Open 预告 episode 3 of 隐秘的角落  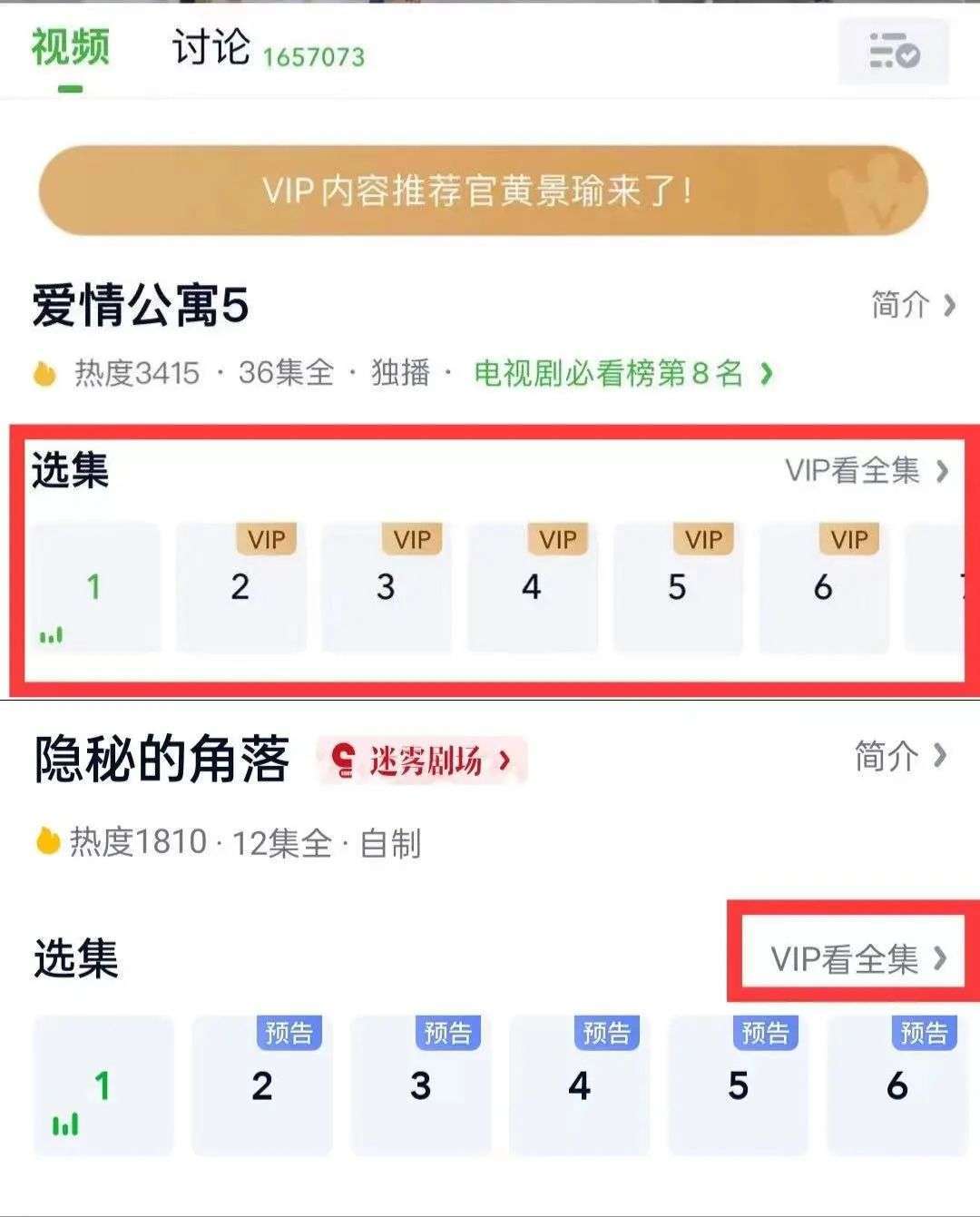[x=420, y=1085]
